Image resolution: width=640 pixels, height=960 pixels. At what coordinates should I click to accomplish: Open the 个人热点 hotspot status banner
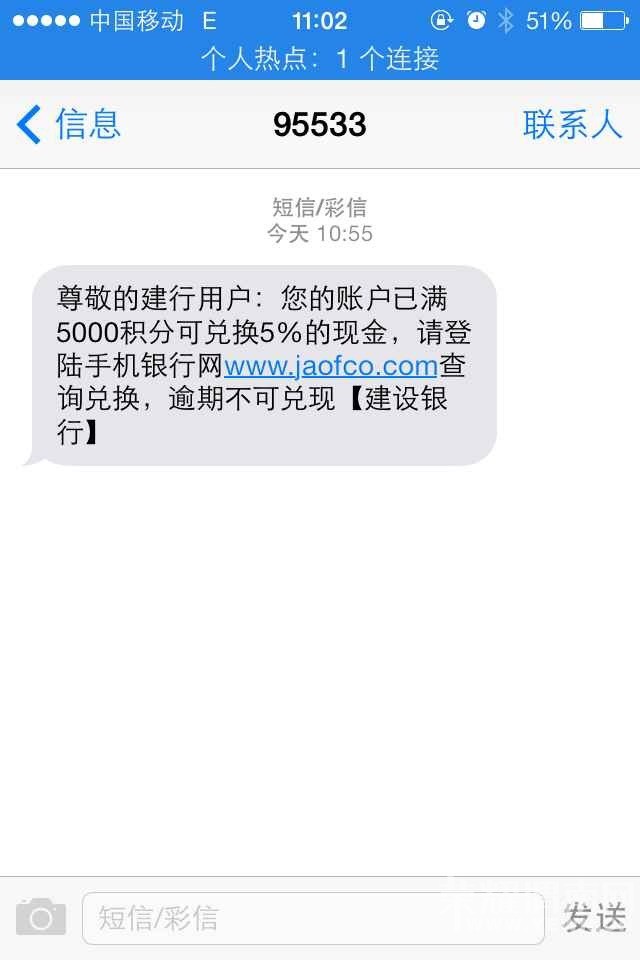tap(320, 58)
